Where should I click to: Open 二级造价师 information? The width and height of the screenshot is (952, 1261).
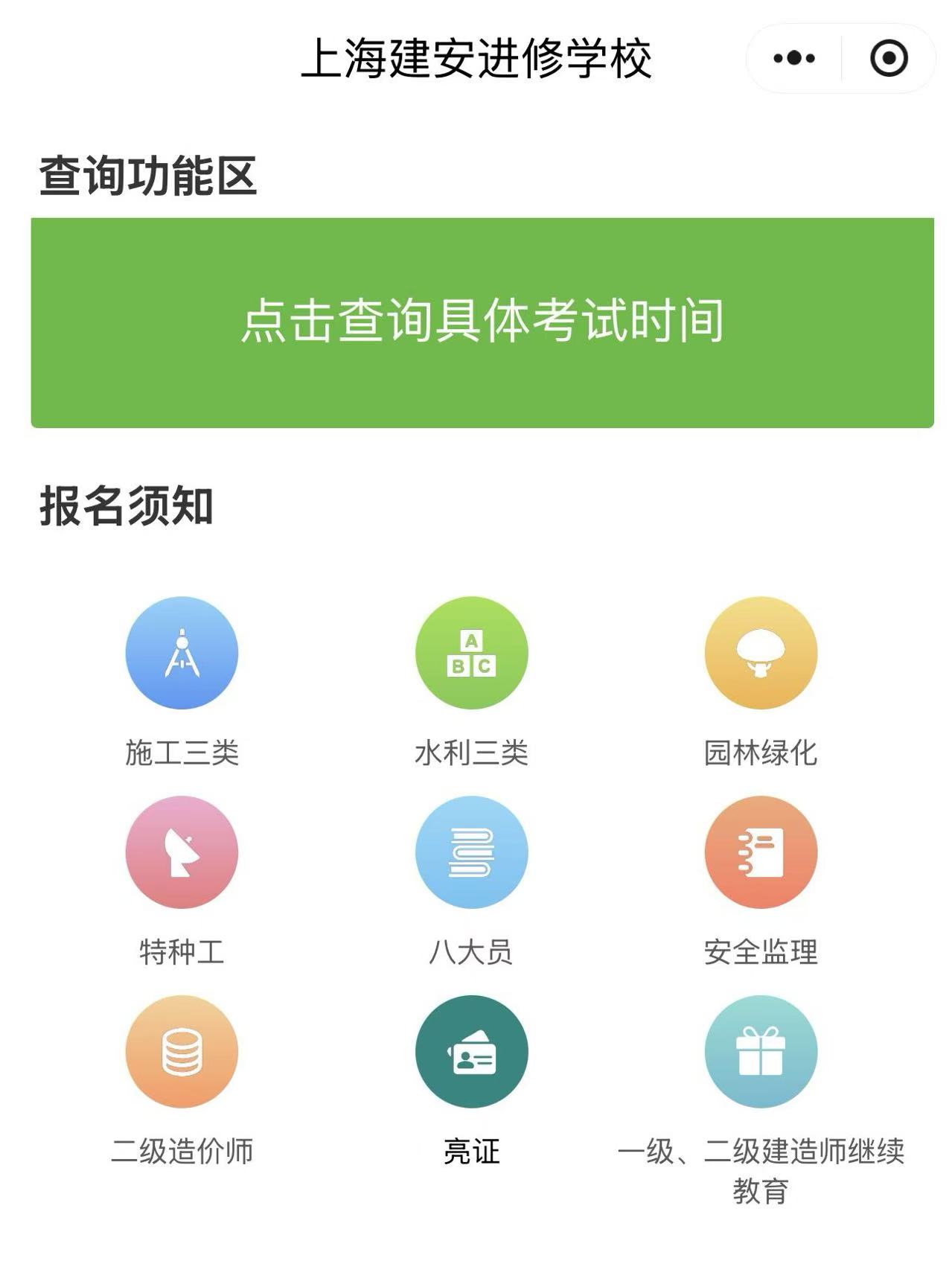pyautogui.click(x=182, y=1052)
